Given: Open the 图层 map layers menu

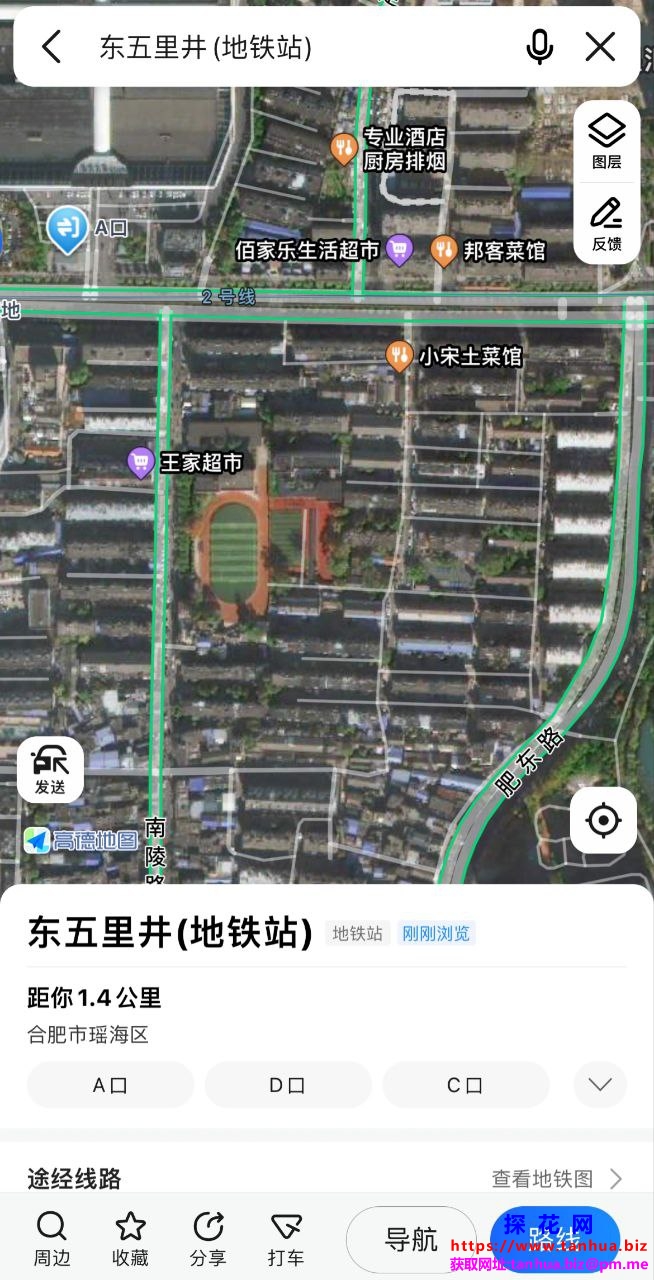Looking at the screenshot, I should click(606, 141).
